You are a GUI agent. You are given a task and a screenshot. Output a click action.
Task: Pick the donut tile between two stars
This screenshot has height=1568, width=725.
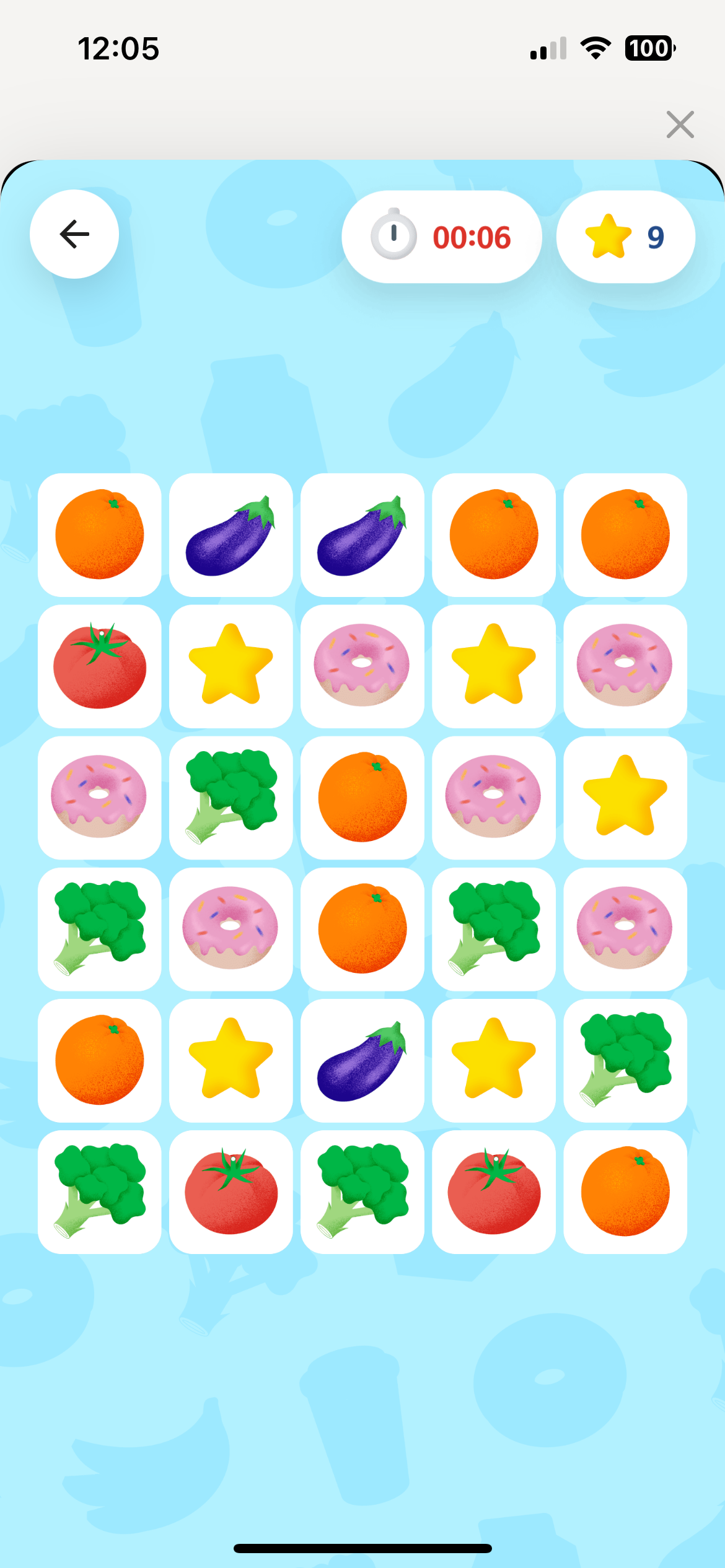tap(362, 666)
